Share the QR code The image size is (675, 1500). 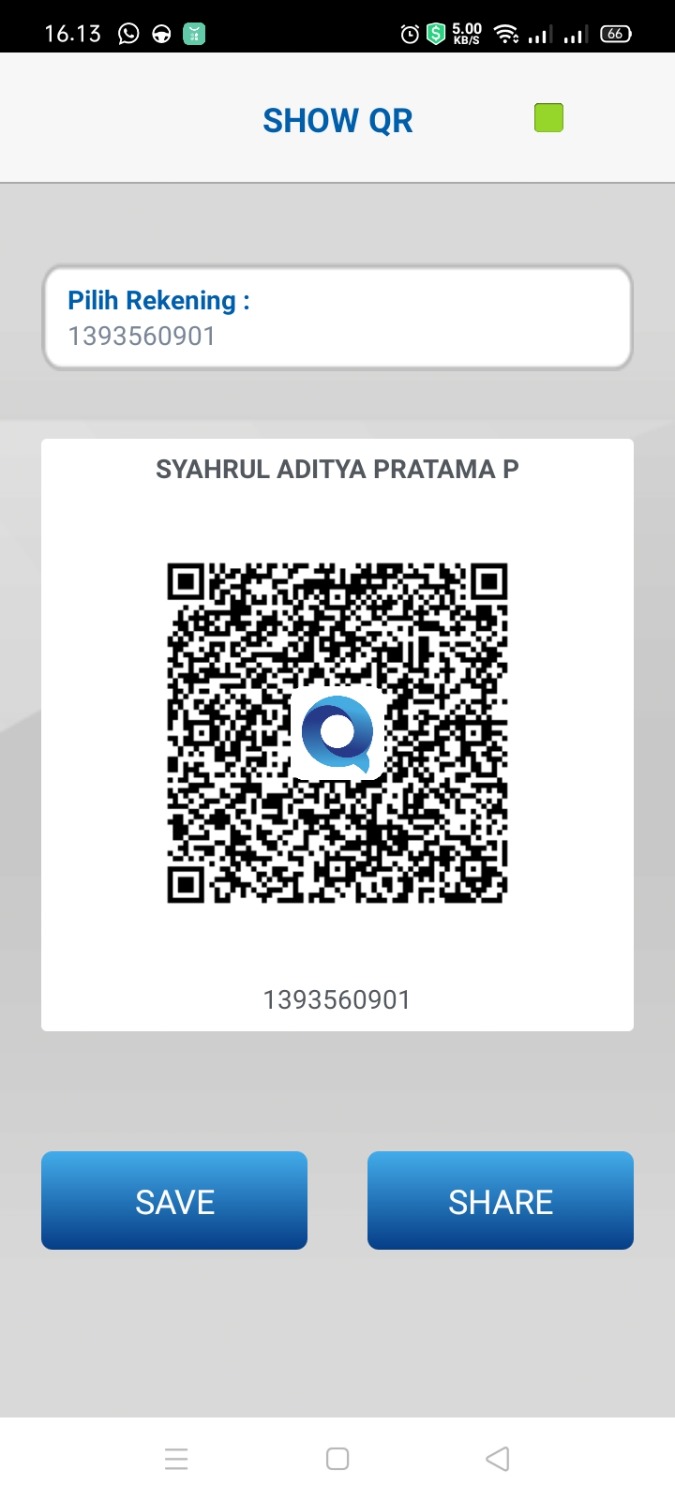click(x=500, y=1200)
